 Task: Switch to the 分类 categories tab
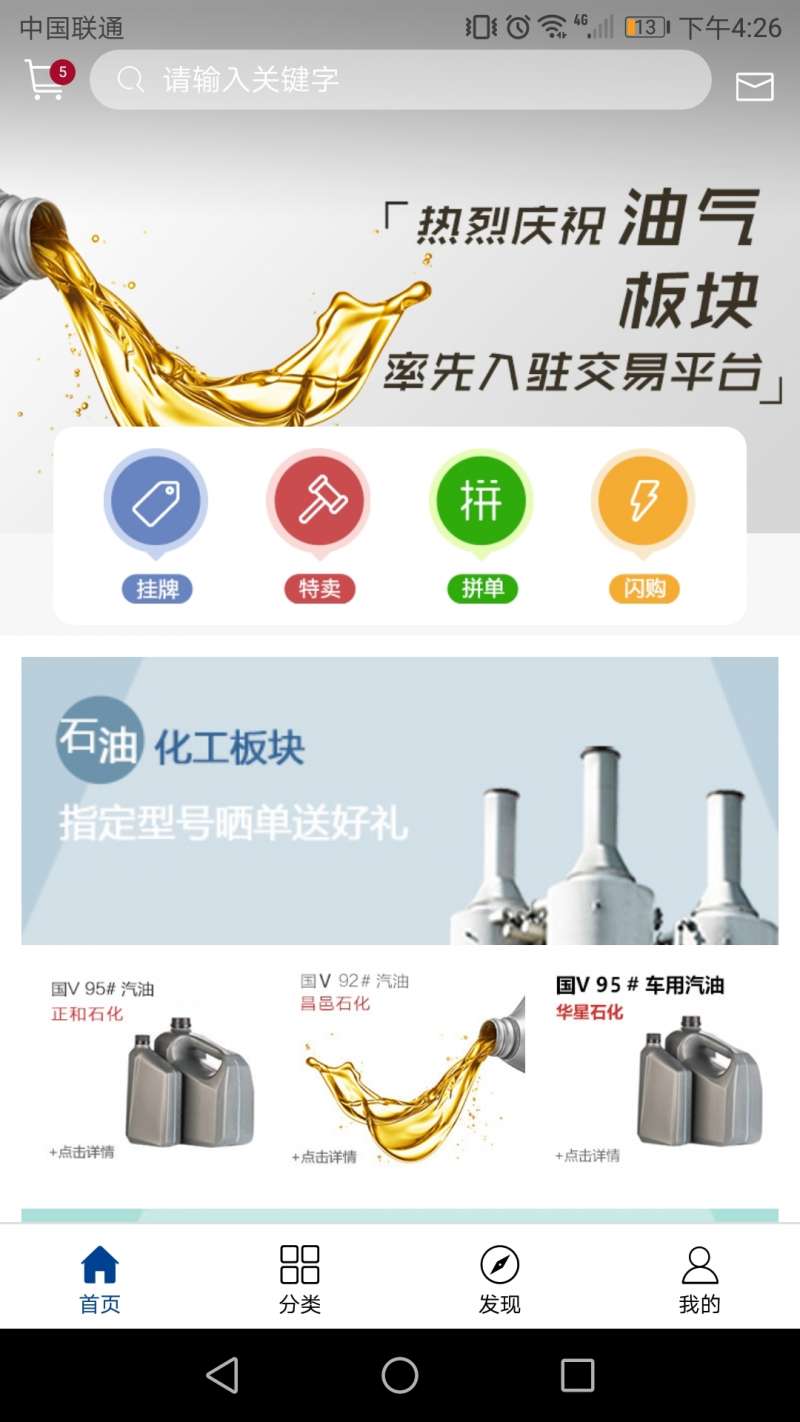300,1278
